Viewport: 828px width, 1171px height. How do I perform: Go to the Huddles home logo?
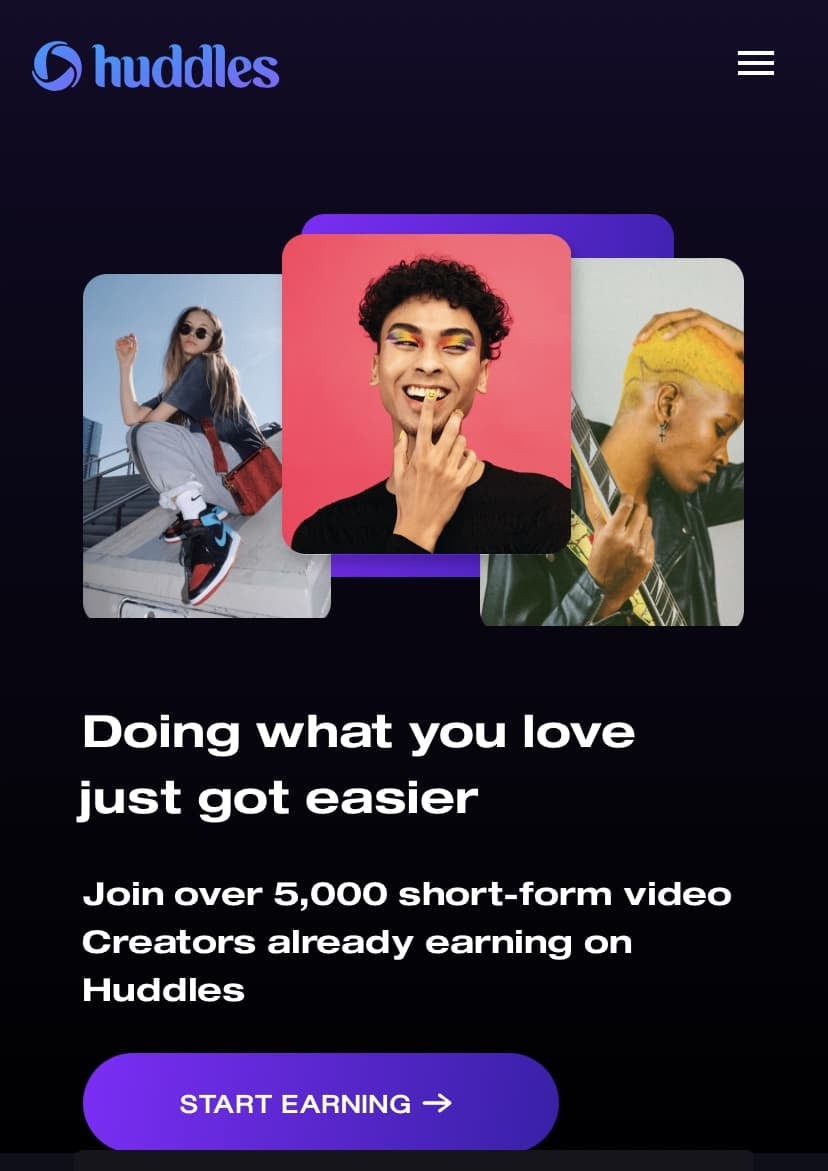pos(156,67)
